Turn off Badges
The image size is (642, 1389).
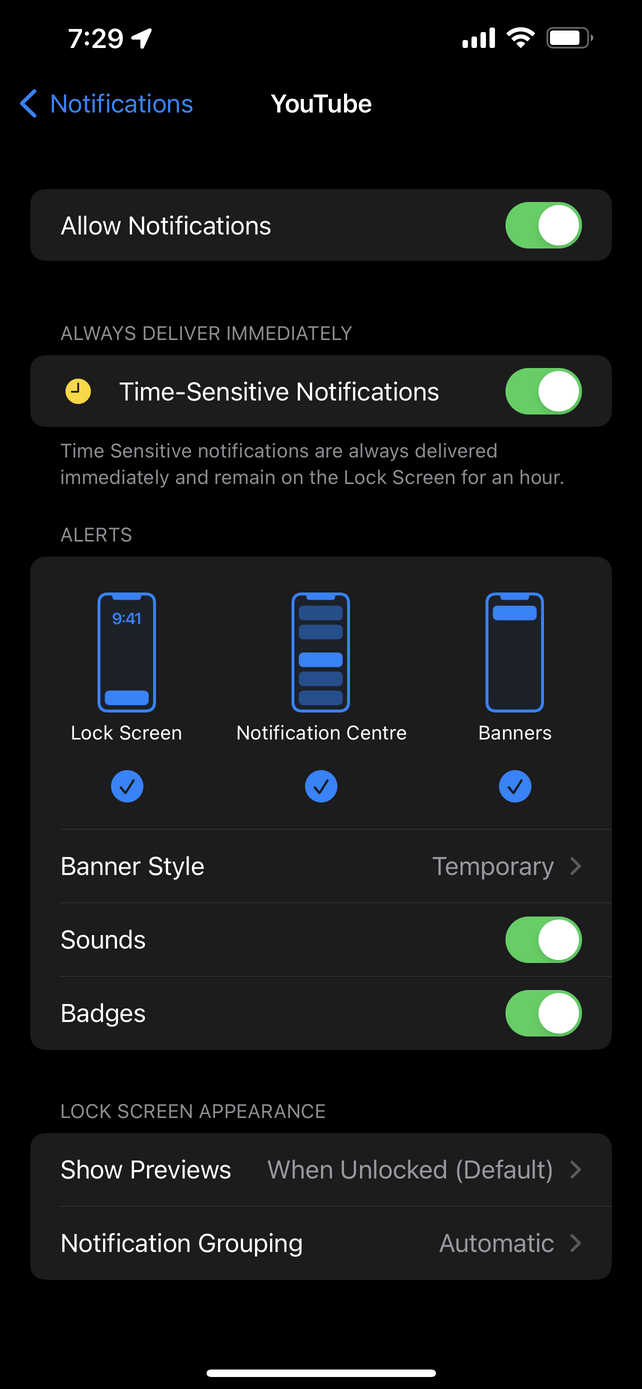[x=543, y=1014]
